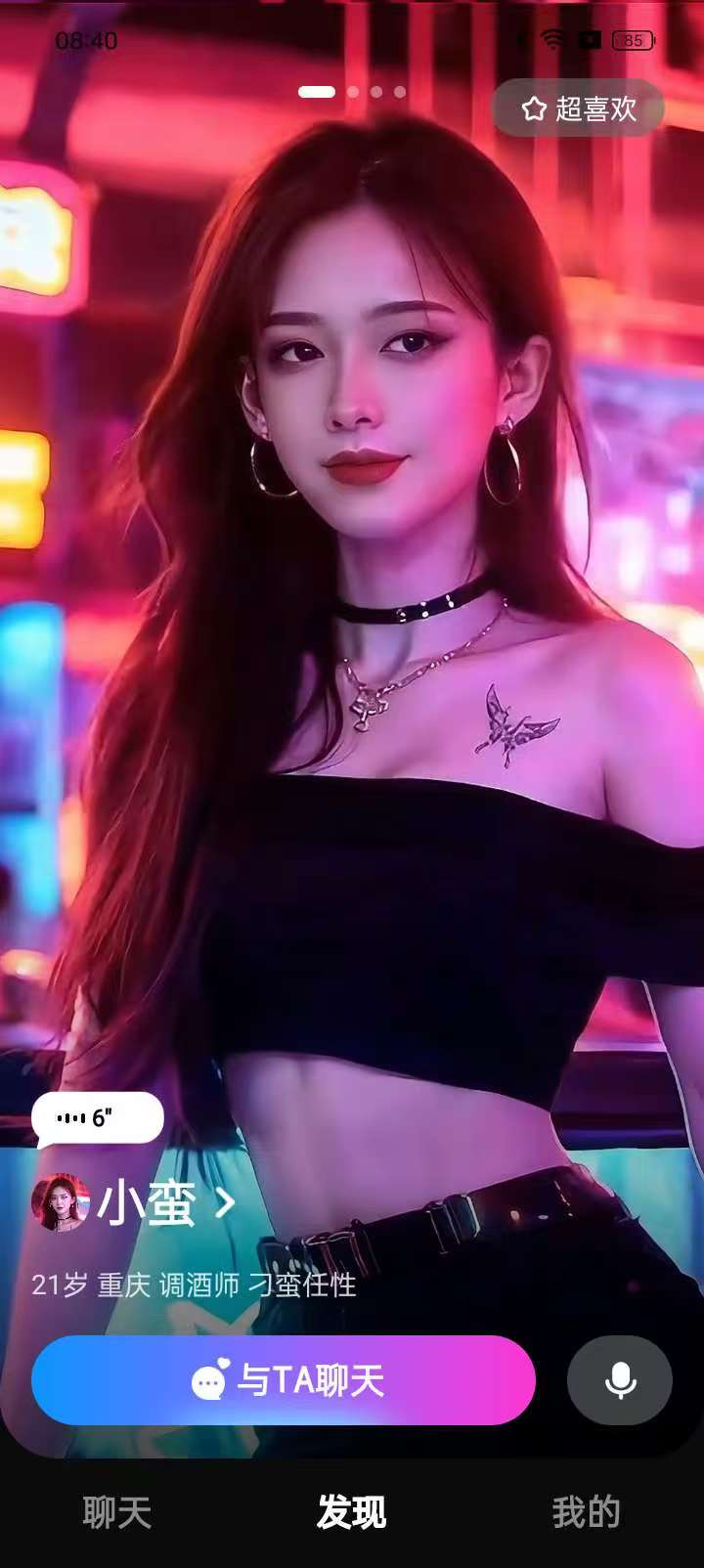Tap the microphone voice button
This screenshot has width=704, height=1568.
point(619,1380)
